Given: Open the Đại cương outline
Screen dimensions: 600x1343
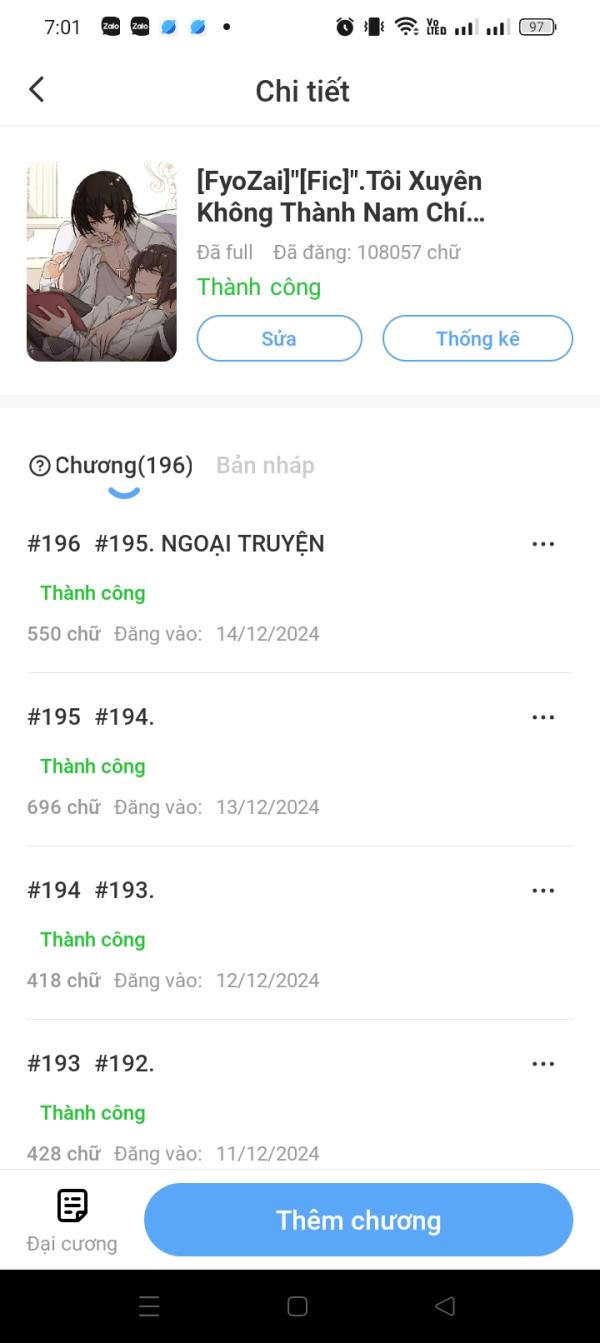Looking at the screenshot, I should click(72, 1220).
